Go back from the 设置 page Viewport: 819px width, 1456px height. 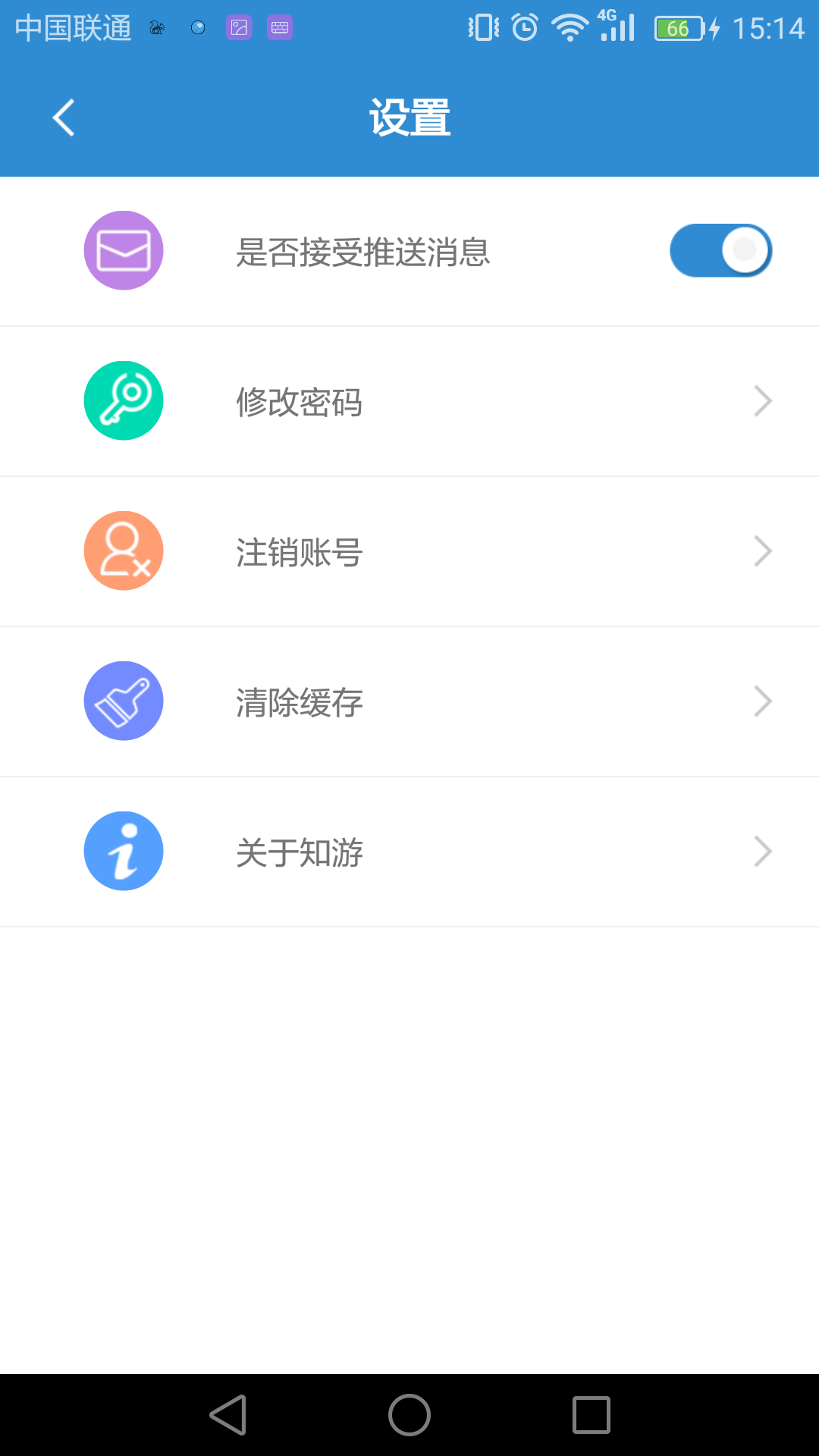point(64,118)
